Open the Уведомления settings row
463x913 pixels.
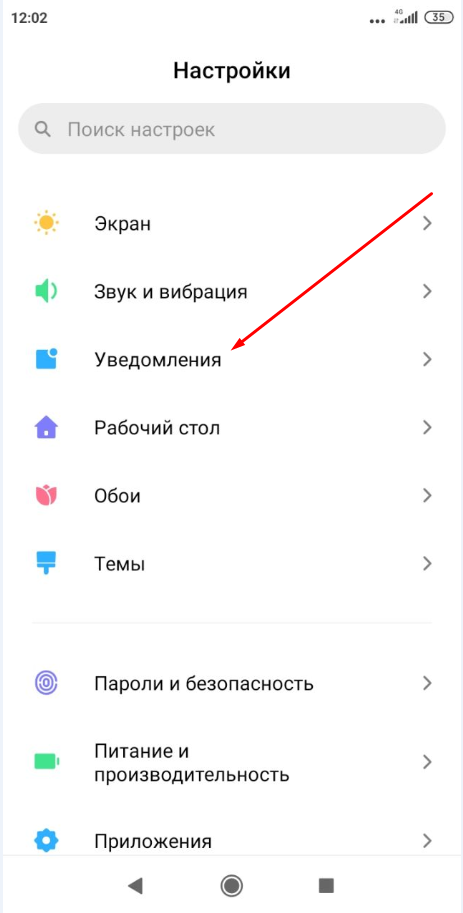click(x=232, y=359)
